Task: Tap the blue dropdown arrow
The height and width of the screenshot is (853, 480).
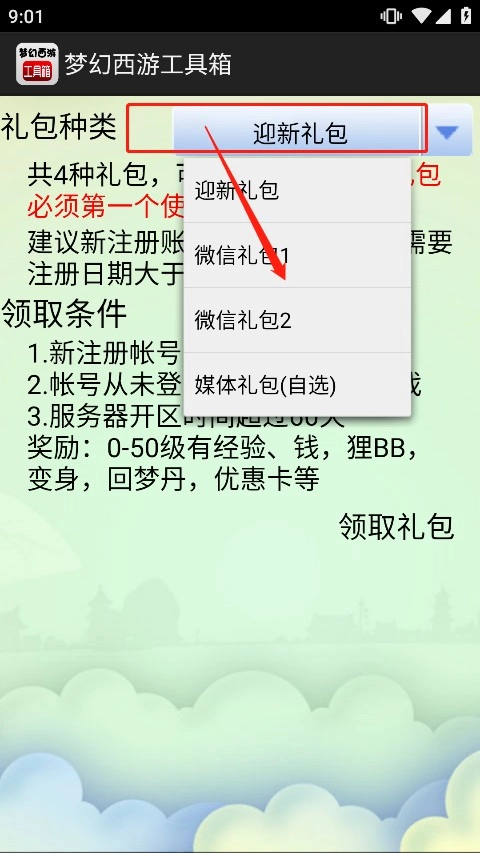Action: [x=448, y=132]
